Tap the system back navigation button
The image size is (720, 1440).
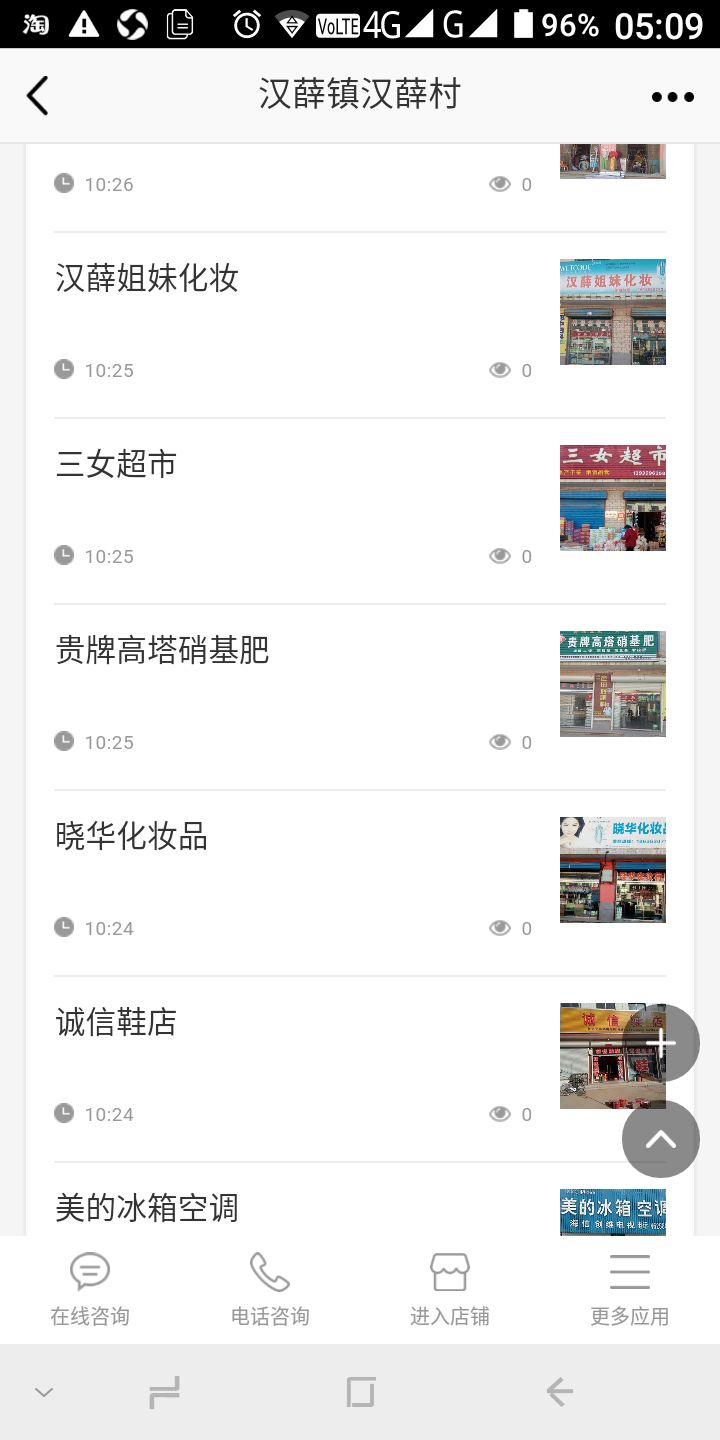[x=559, y=1392]
